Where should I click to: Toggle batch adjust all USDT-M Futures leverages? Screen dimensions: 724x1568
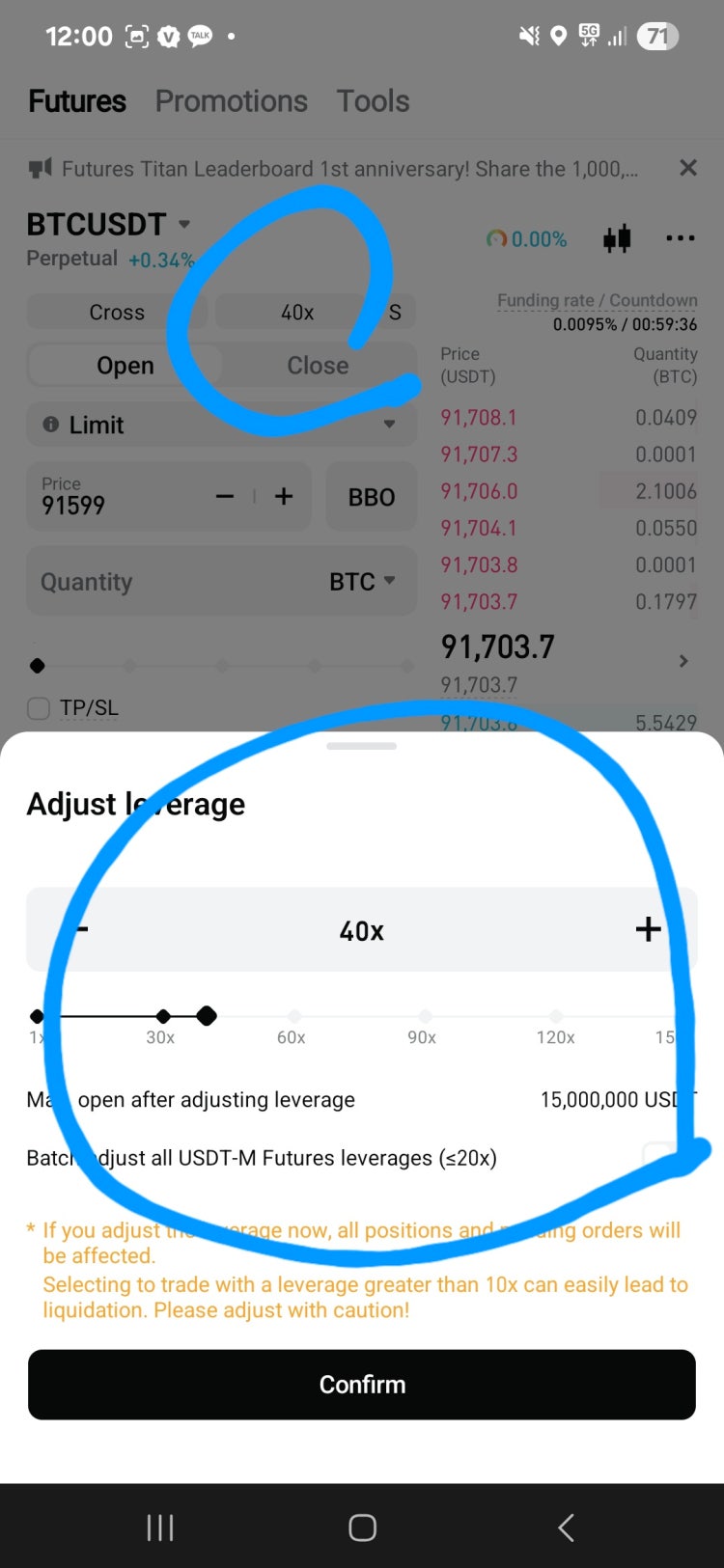(x=666, y=1157)
